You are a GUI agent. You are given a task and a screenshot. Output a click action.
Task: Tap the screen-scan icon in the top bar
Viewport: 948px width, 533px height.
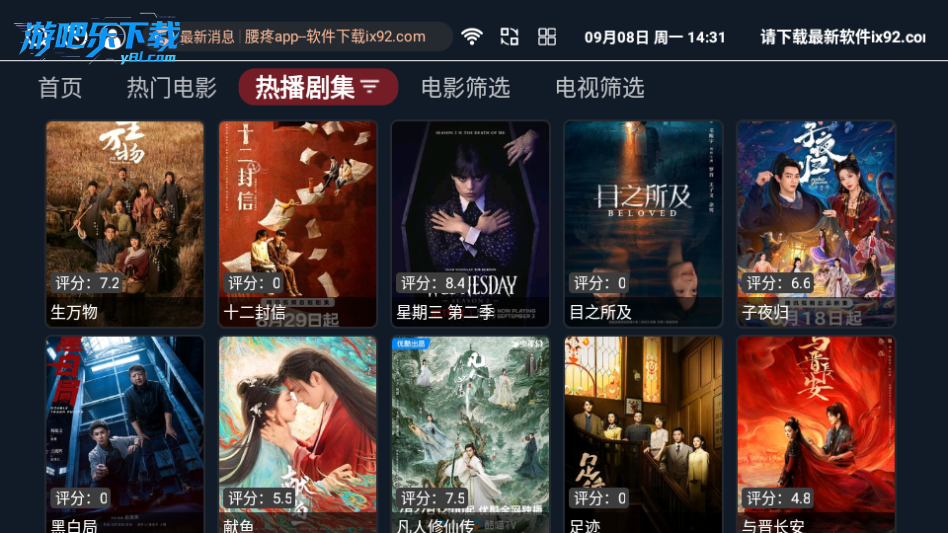510,37
